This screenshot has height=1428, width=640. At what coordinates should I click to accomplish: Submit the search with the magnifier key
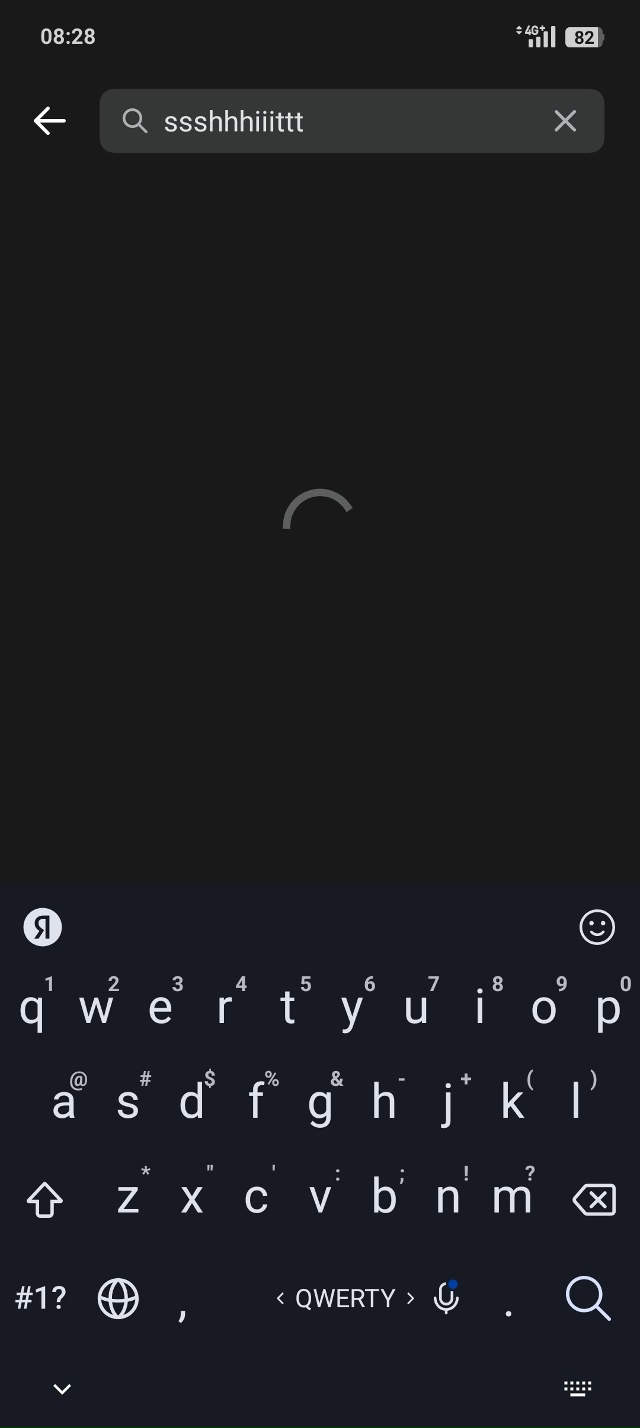(x=587, y=1298)
